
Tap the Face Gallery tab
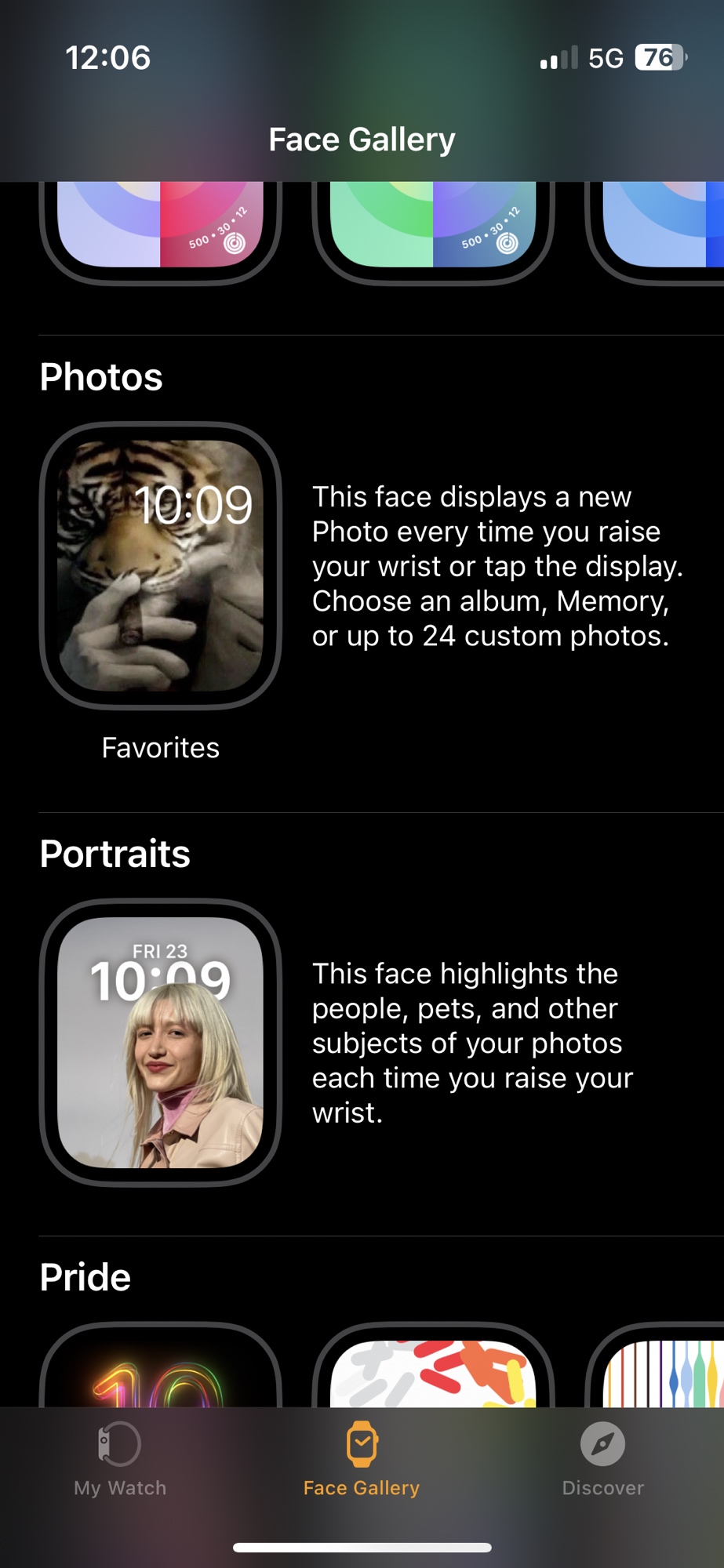click(x=362, y=1459)
